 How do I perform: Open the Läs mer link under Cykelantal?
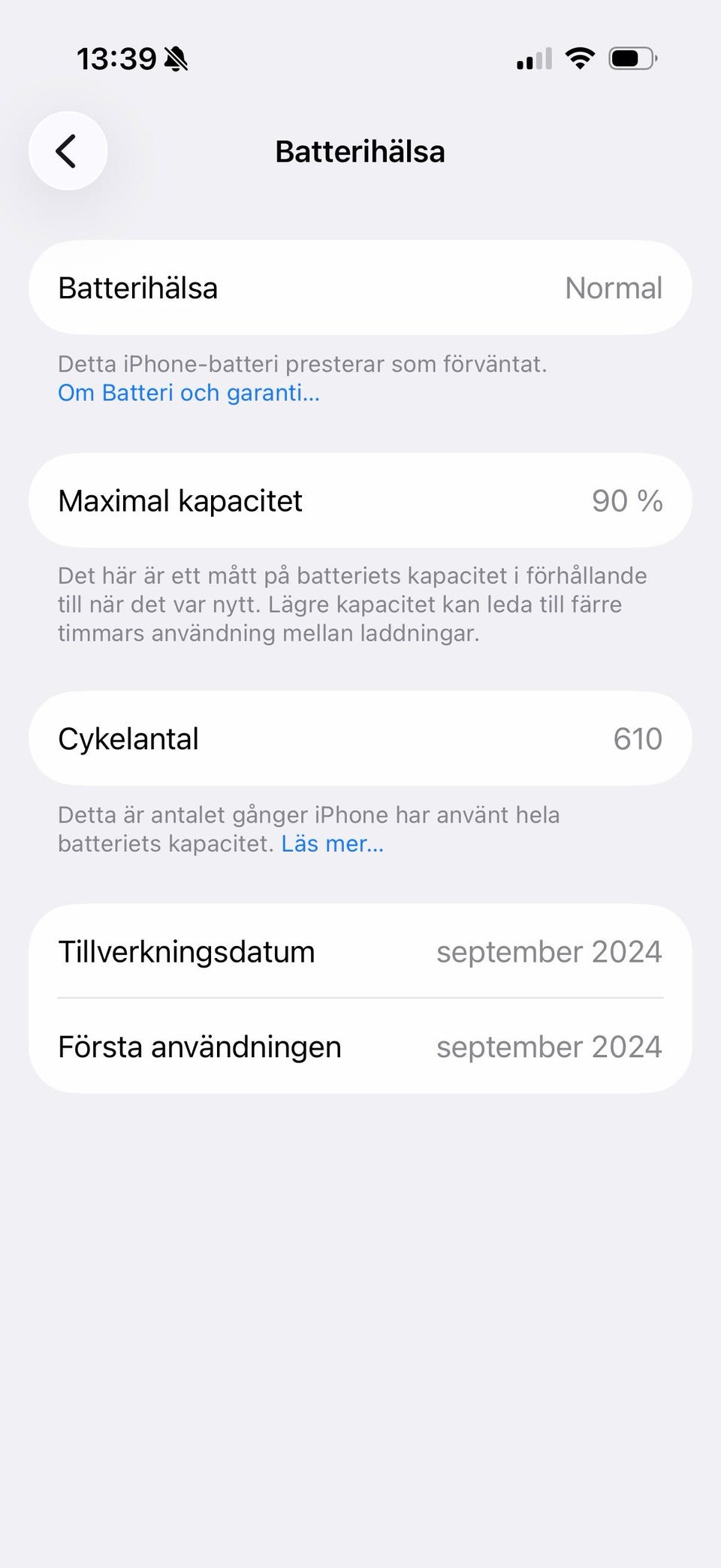[333, 844]
